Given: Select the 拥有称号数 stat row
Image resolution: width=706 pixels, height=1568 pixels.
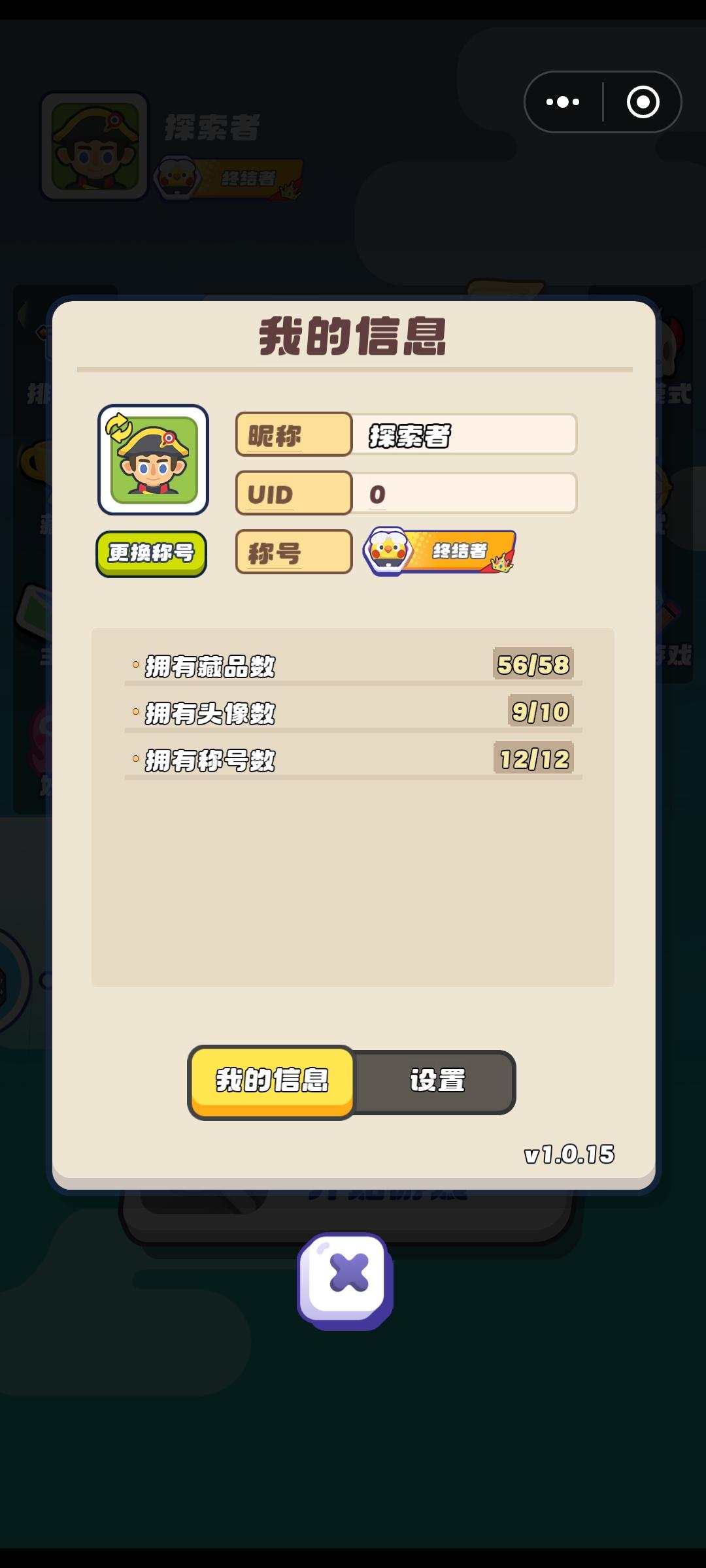Looking at the screenshot, I should 353,759.
